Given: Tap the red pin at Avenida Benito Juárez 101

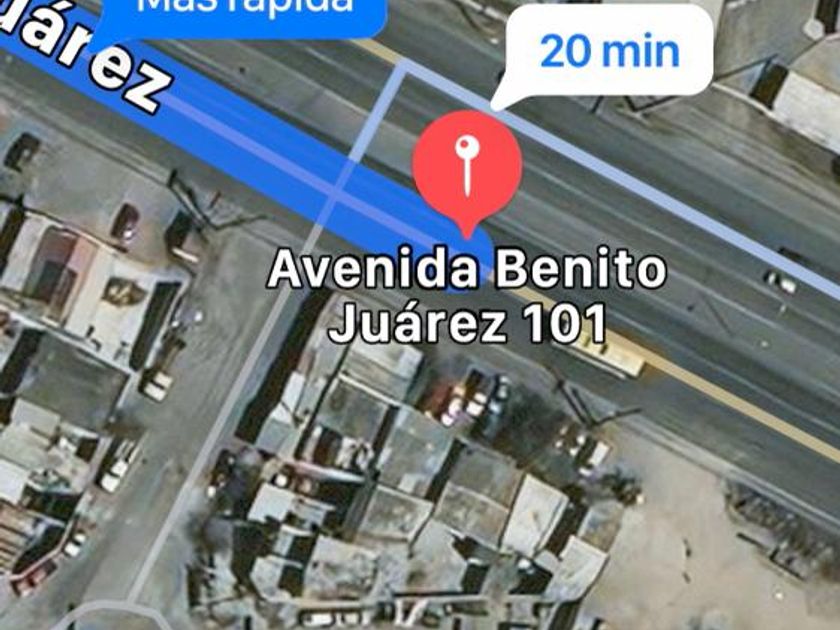Looking at the screenshot, I should [467, 167].
